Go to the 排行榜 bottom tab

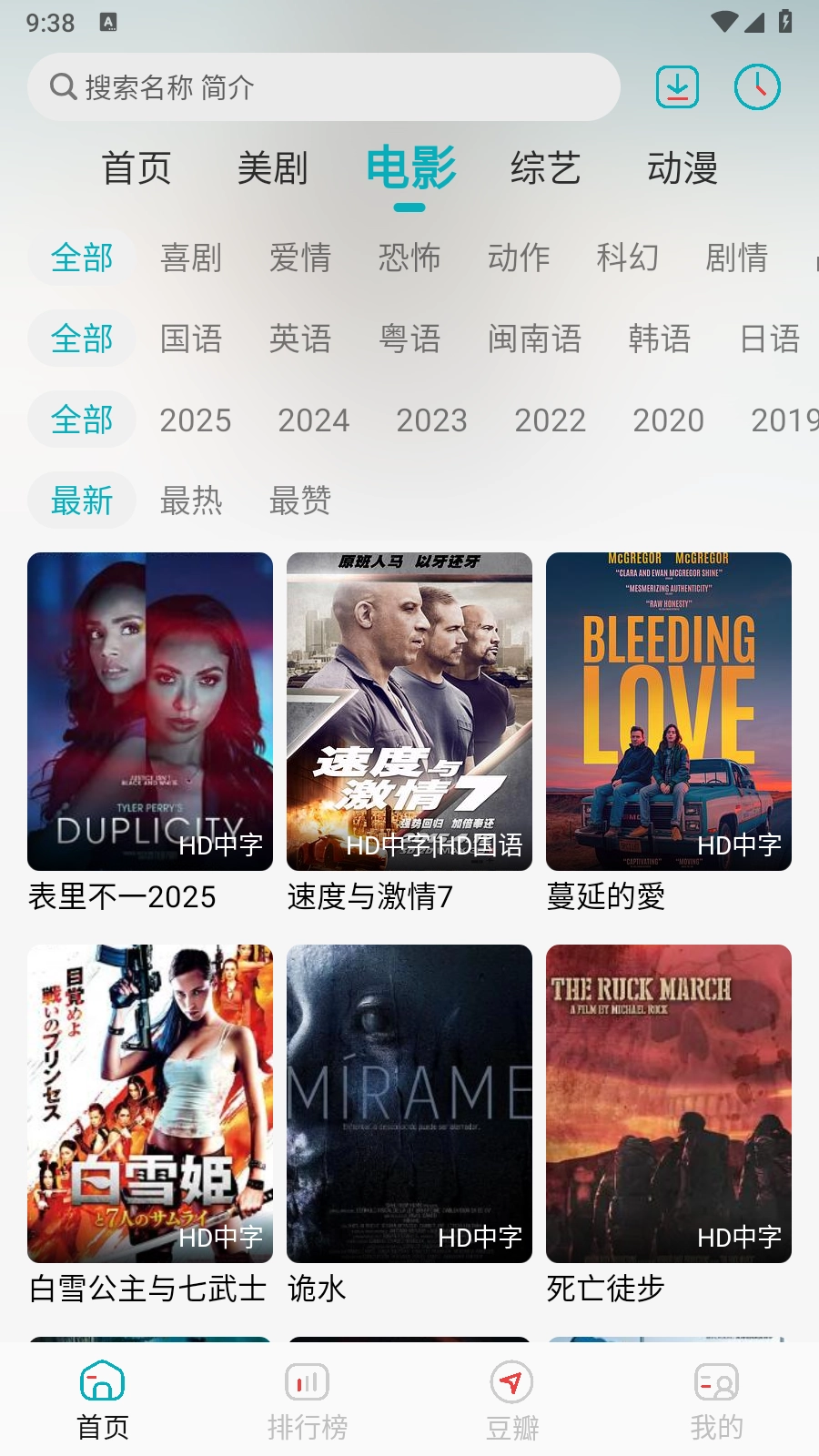click(308, 1401)
